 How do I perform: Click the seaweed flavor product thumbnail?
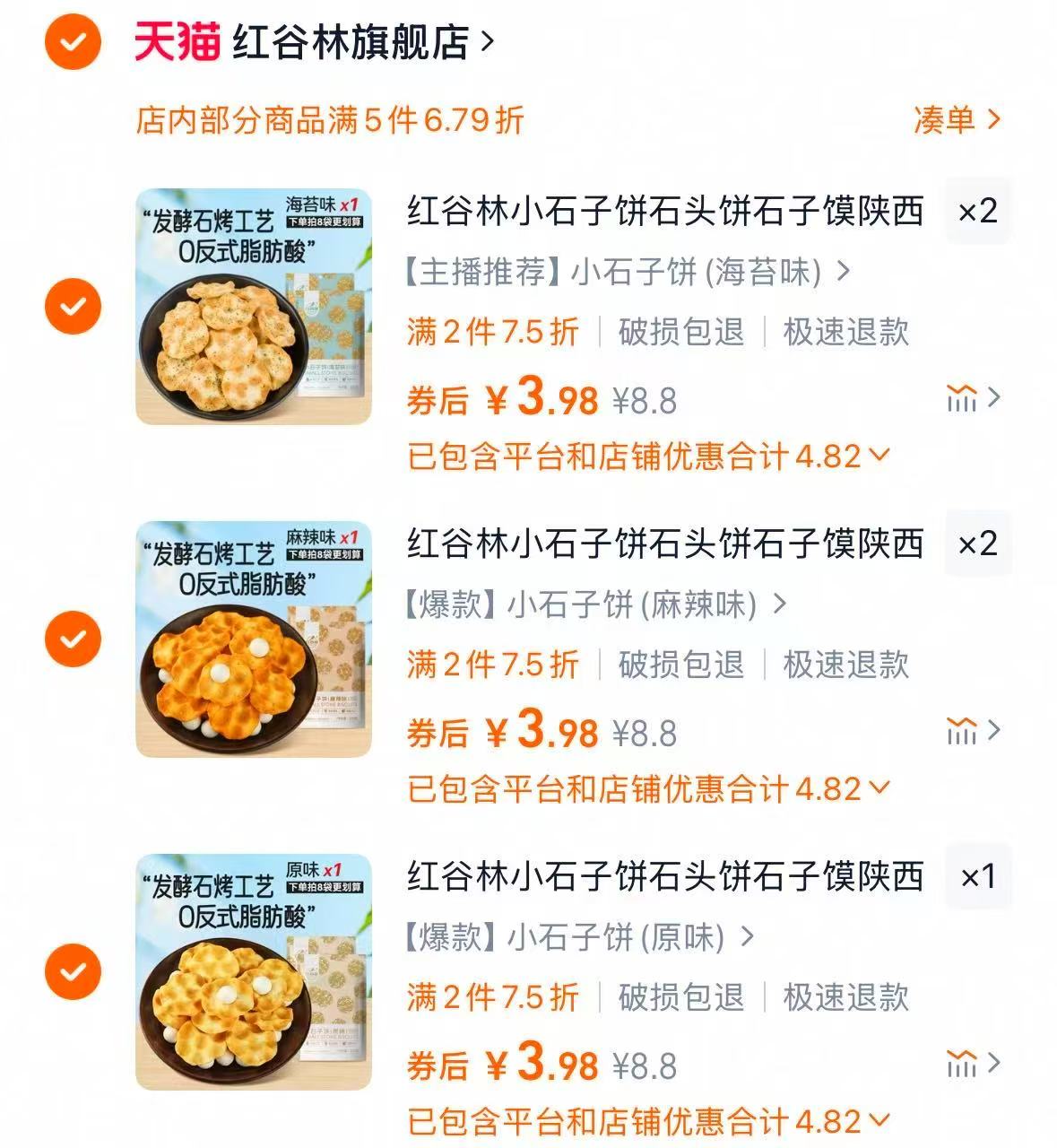pyautogui.click(x=251, y=305)
